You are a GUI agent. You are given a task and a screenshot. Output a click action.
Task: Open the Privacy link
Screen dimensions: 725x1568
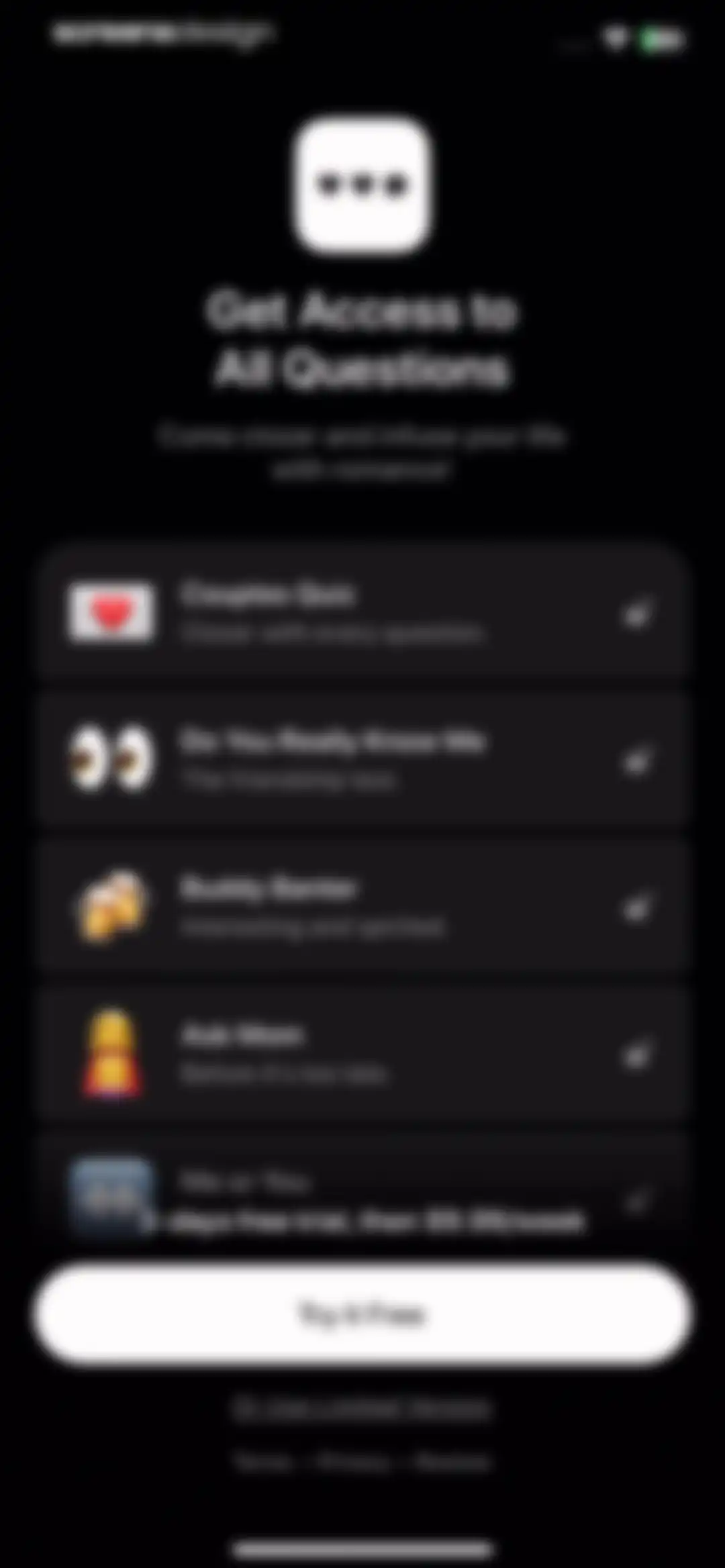pos(354,1461)
